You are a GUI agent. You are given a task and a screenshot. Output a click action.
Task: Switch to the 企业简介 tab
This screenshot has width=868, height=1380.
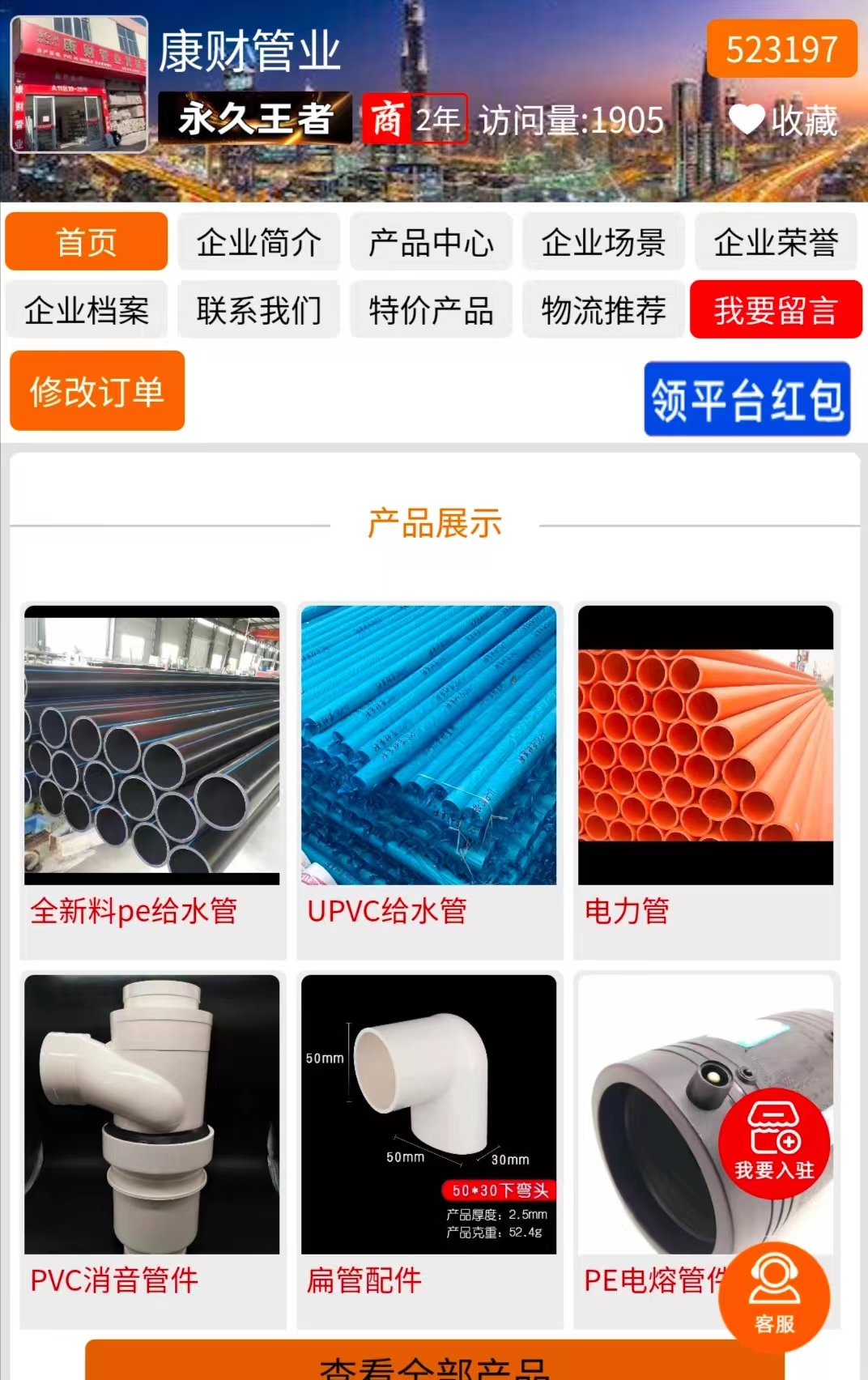click(258, 242)
